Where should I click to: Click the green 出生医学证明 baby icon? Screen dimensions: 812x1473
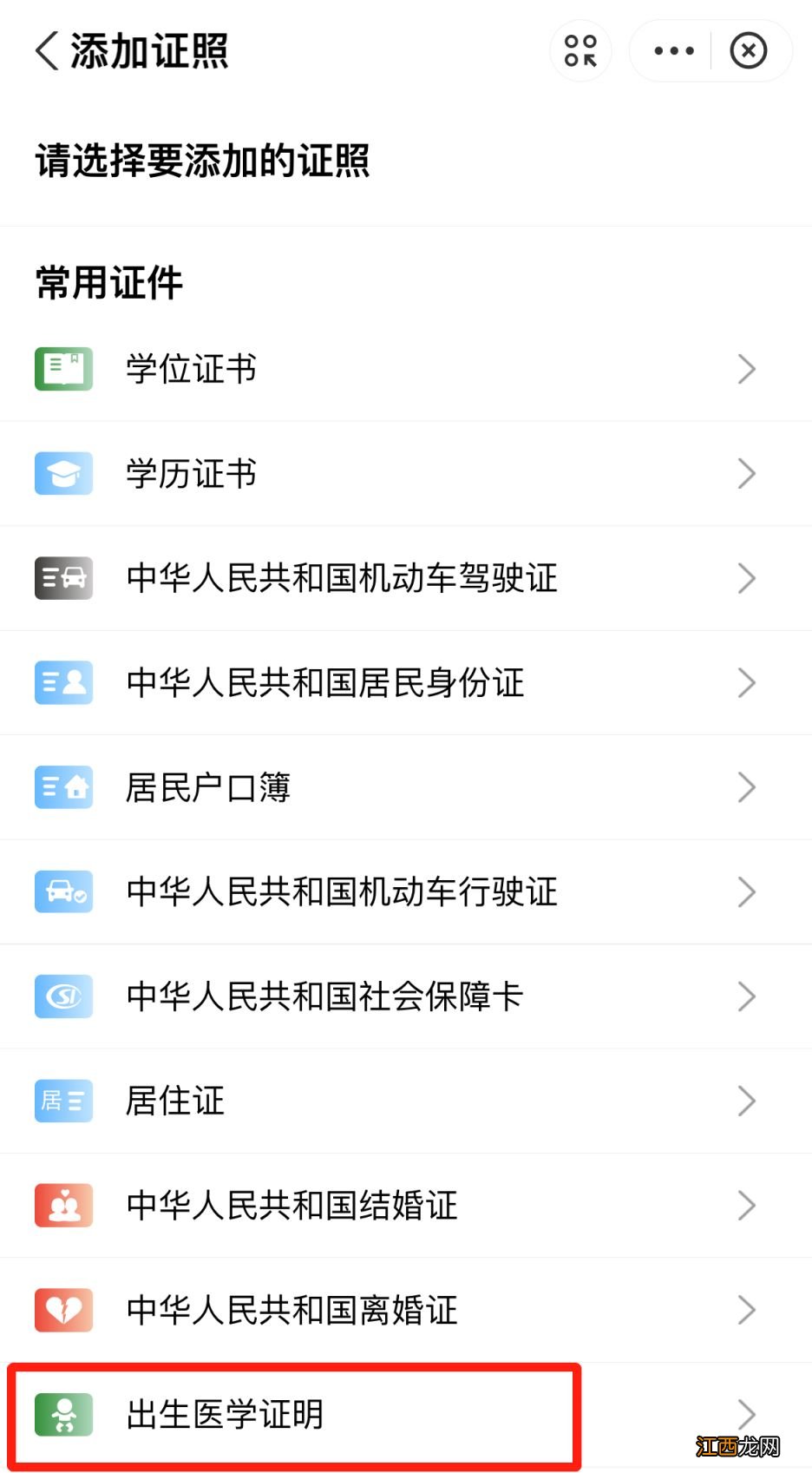pos(62,1414)
